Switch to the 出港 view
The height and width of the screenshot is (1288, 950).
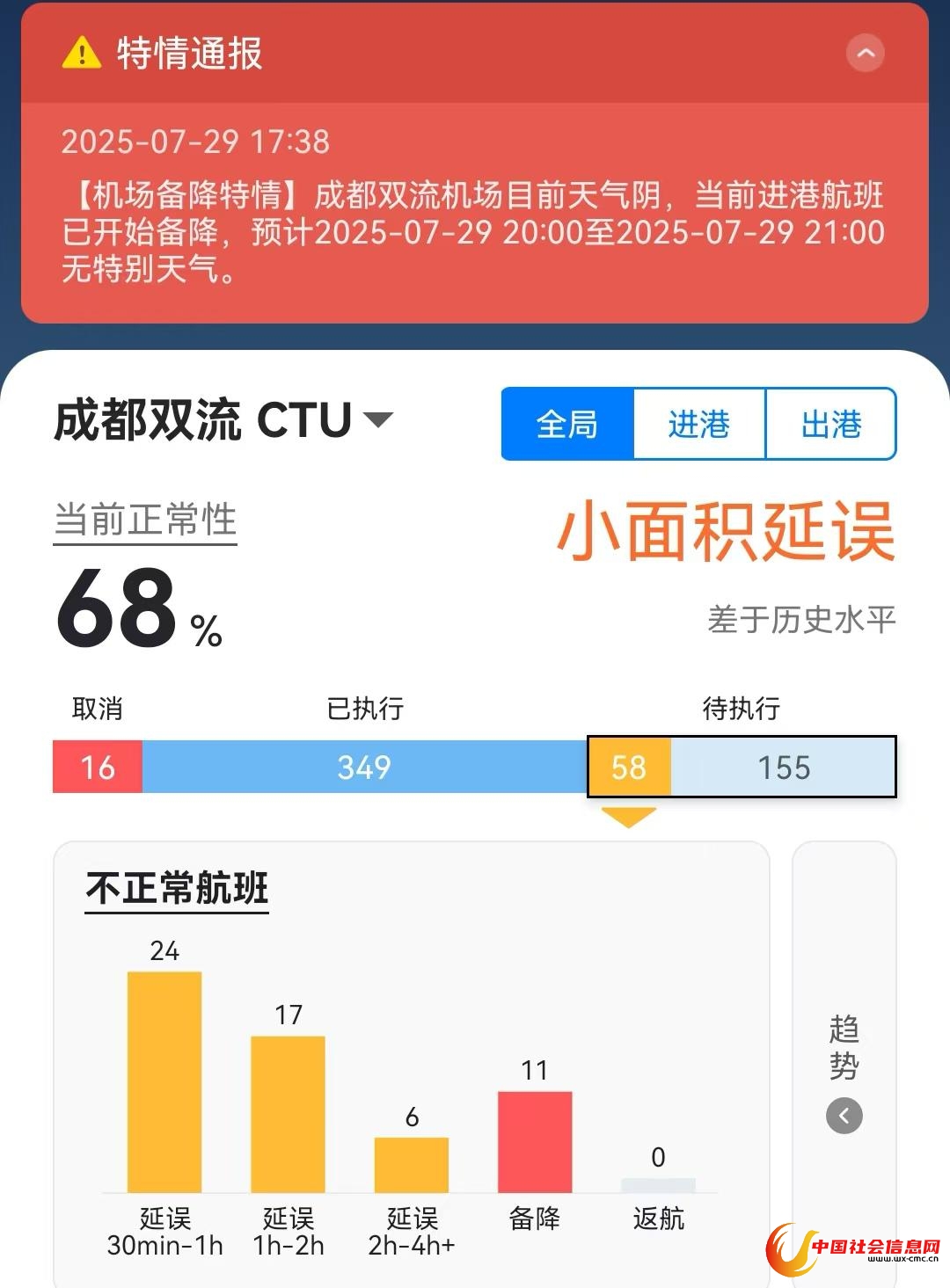tap(830, 425)
